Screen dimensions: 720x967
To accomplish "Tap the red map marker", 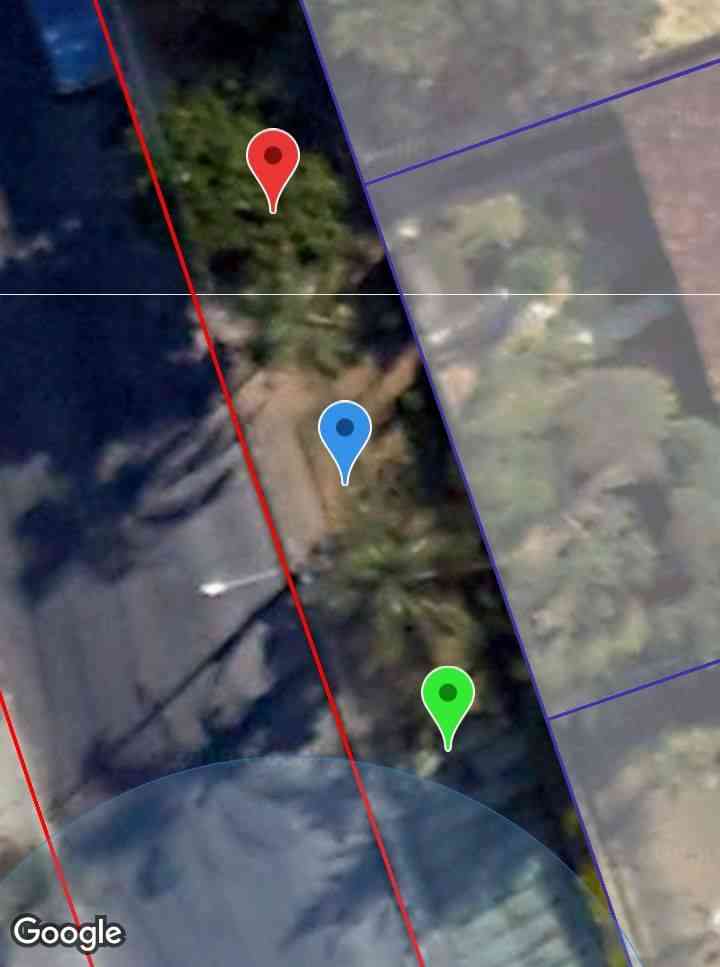I will (273, 161).
